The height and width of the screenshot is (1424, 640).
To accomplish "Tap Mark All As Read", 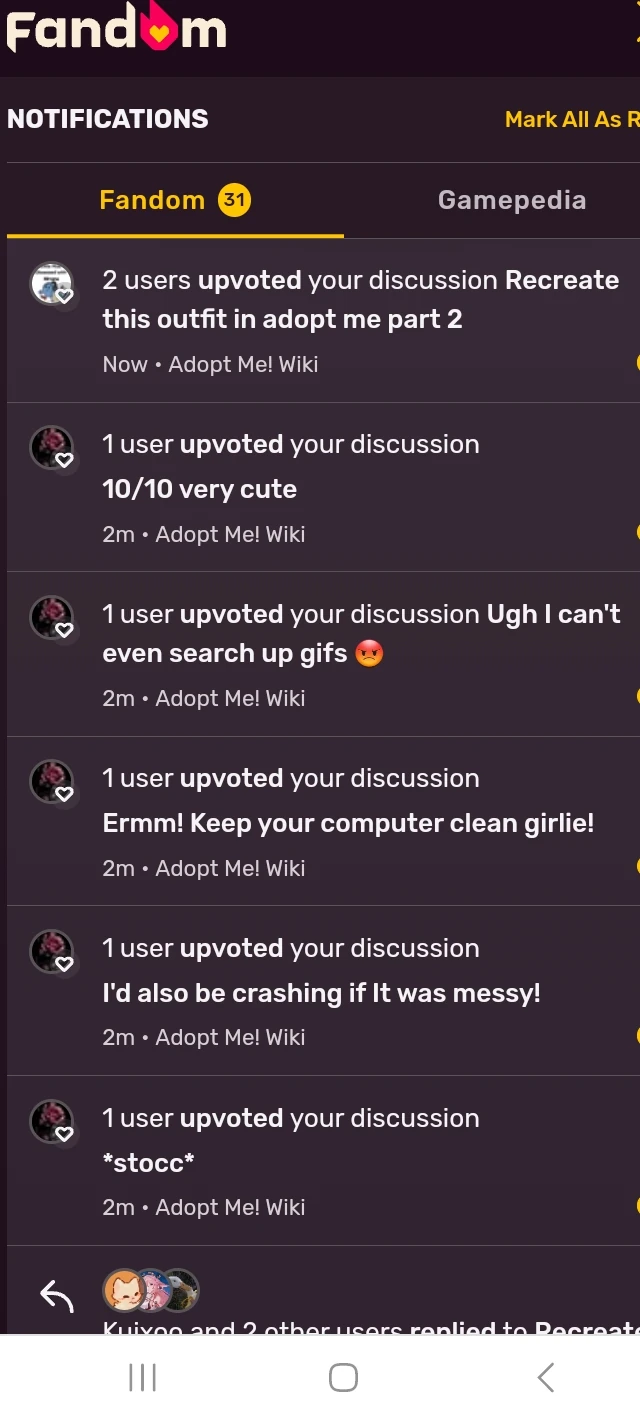I will point(571,120).
